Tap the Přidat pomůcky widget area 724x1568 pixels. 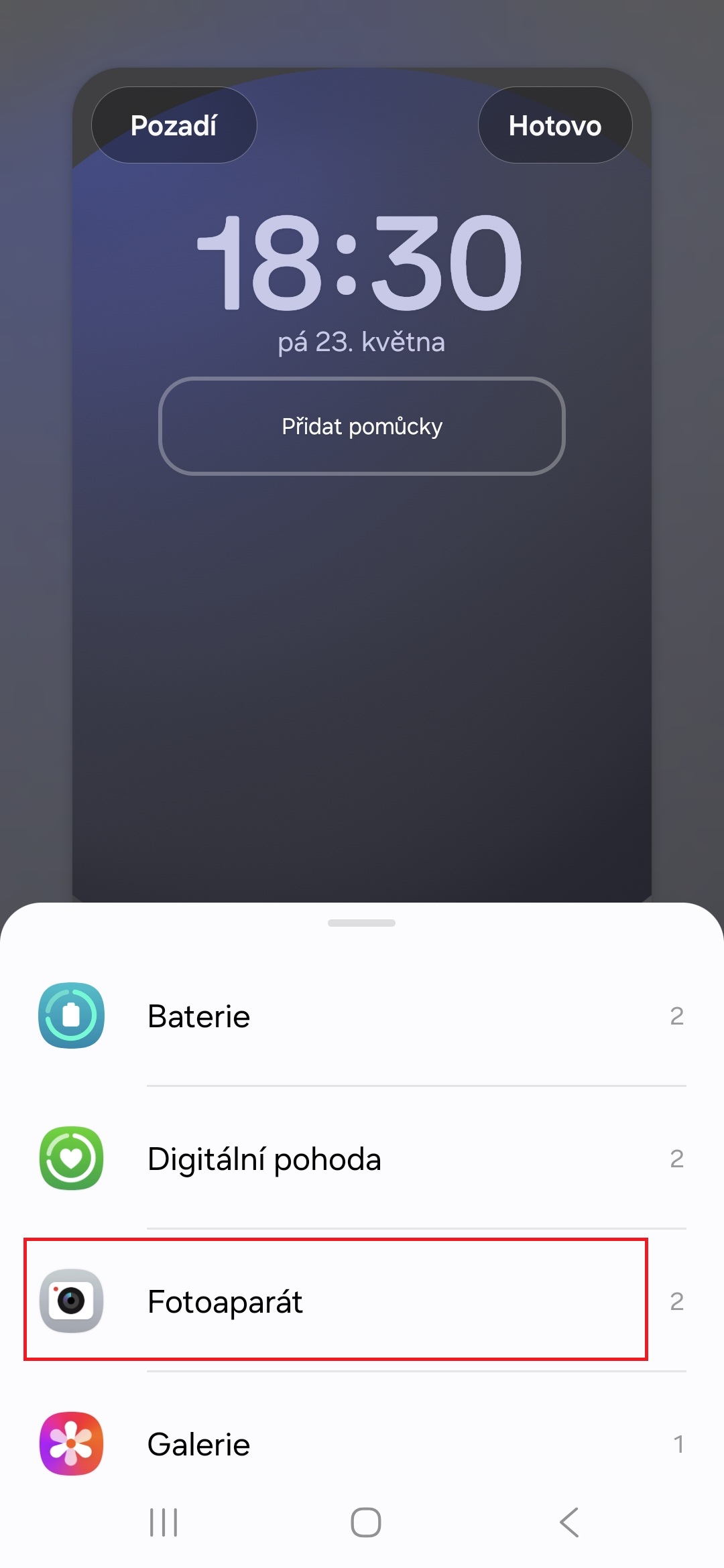(362, 426)
